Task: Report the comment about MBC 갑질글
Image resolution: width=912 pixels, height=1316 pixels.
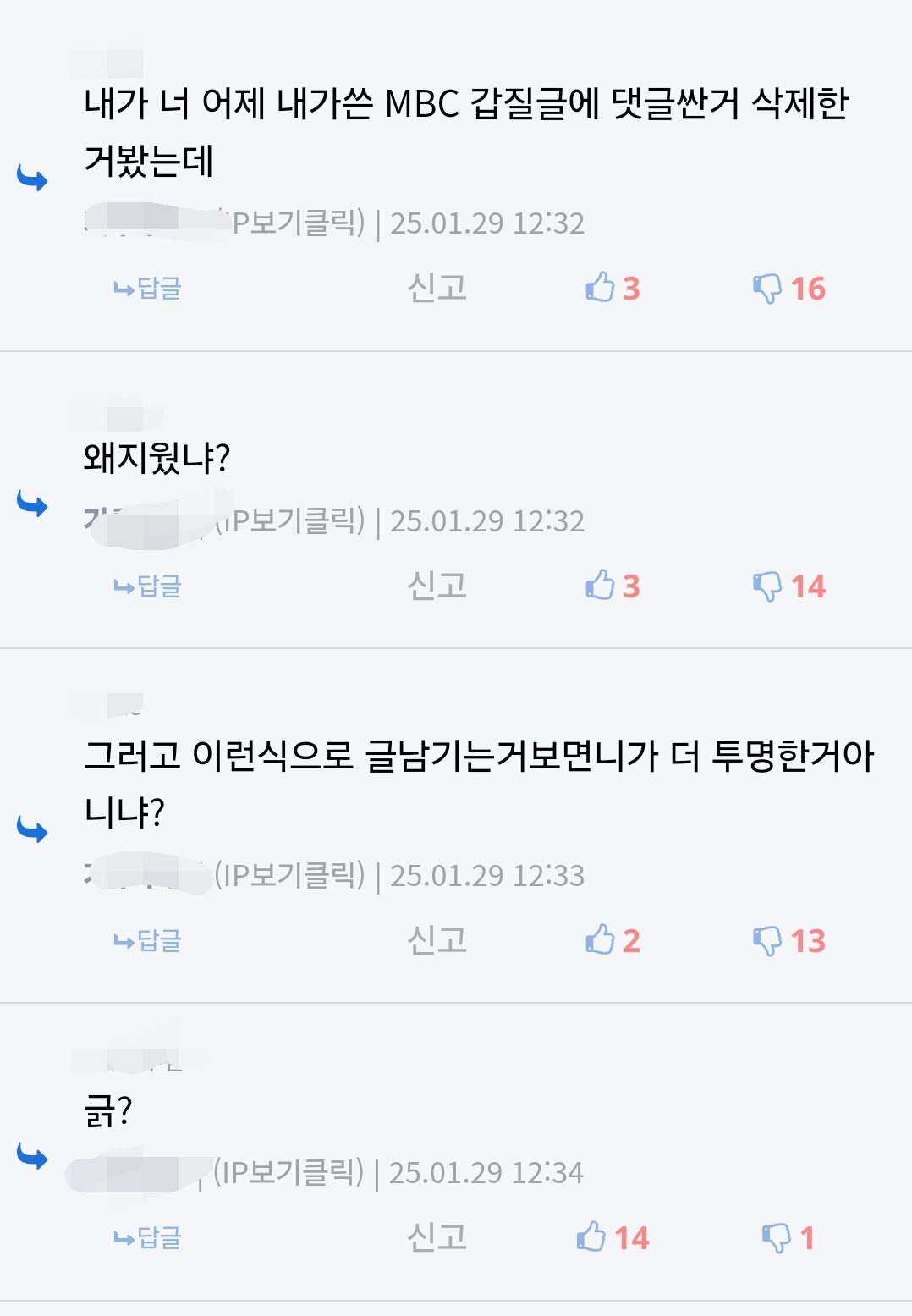Action: click(437, 289)
